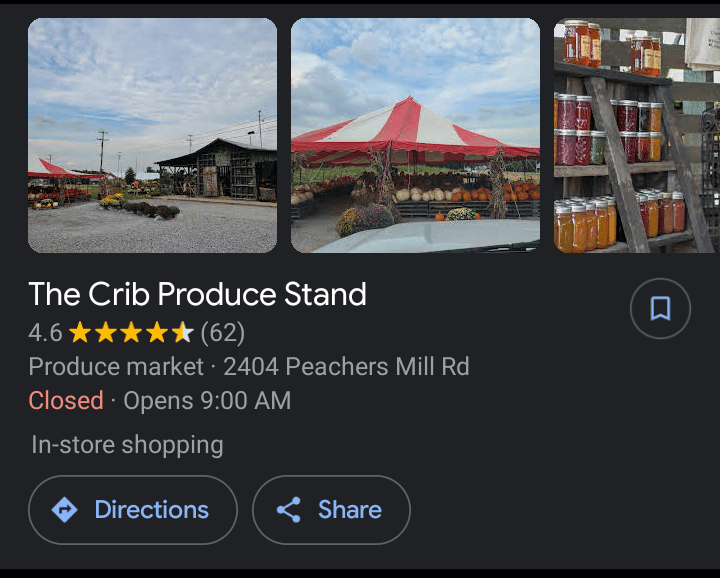Save The Crib Produce Stand with bookmark icon
Image resolution: width=720 pixels, height=578 pixels.
click(660, 308)
